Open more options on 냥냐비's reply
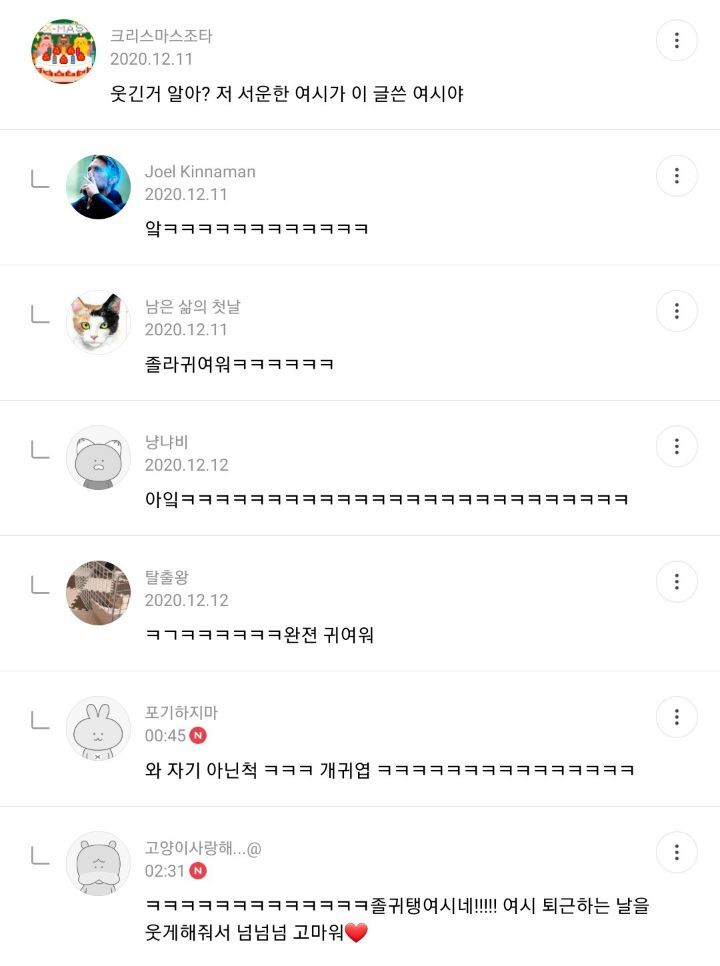 coord(677,446)
